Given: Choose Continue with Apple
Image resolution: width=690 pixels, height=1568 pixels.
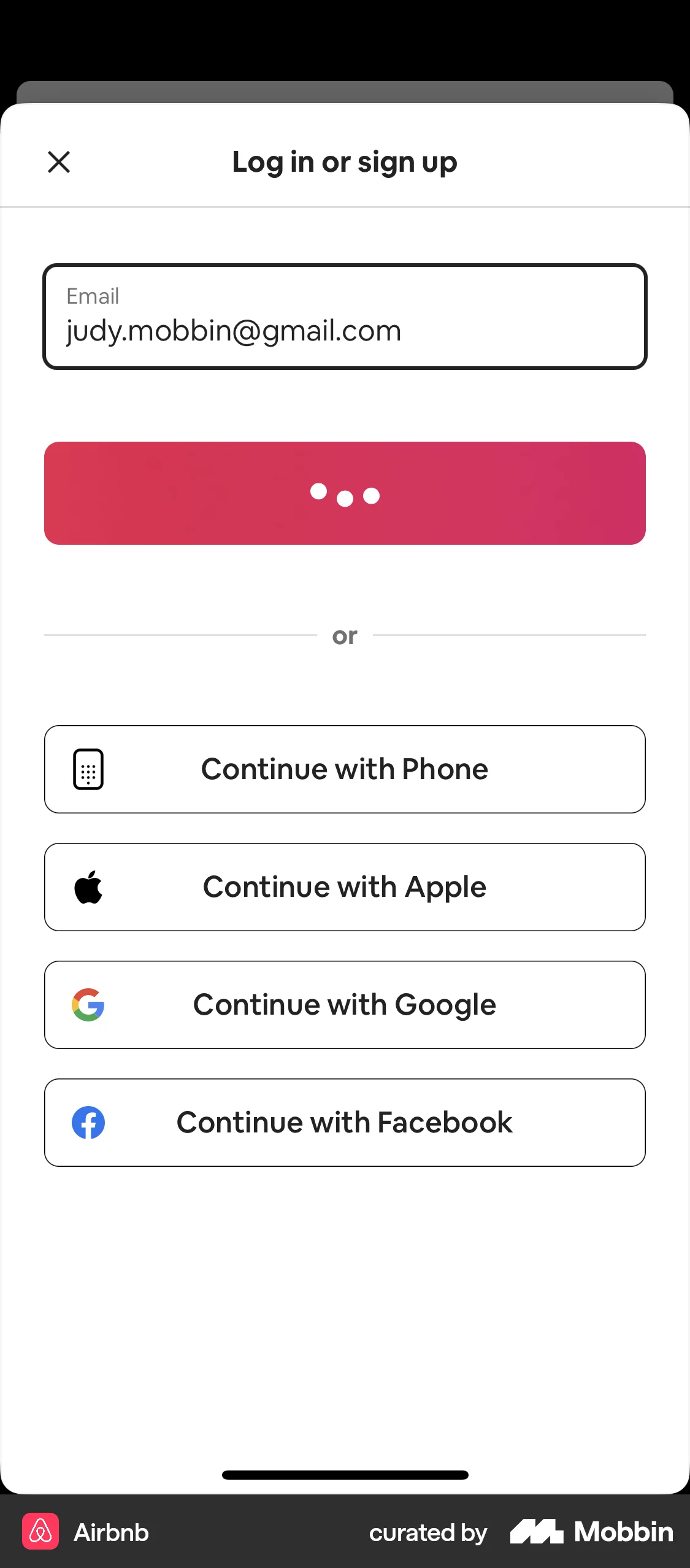Looking at the screenshot, I should click(x=345, y=886).
